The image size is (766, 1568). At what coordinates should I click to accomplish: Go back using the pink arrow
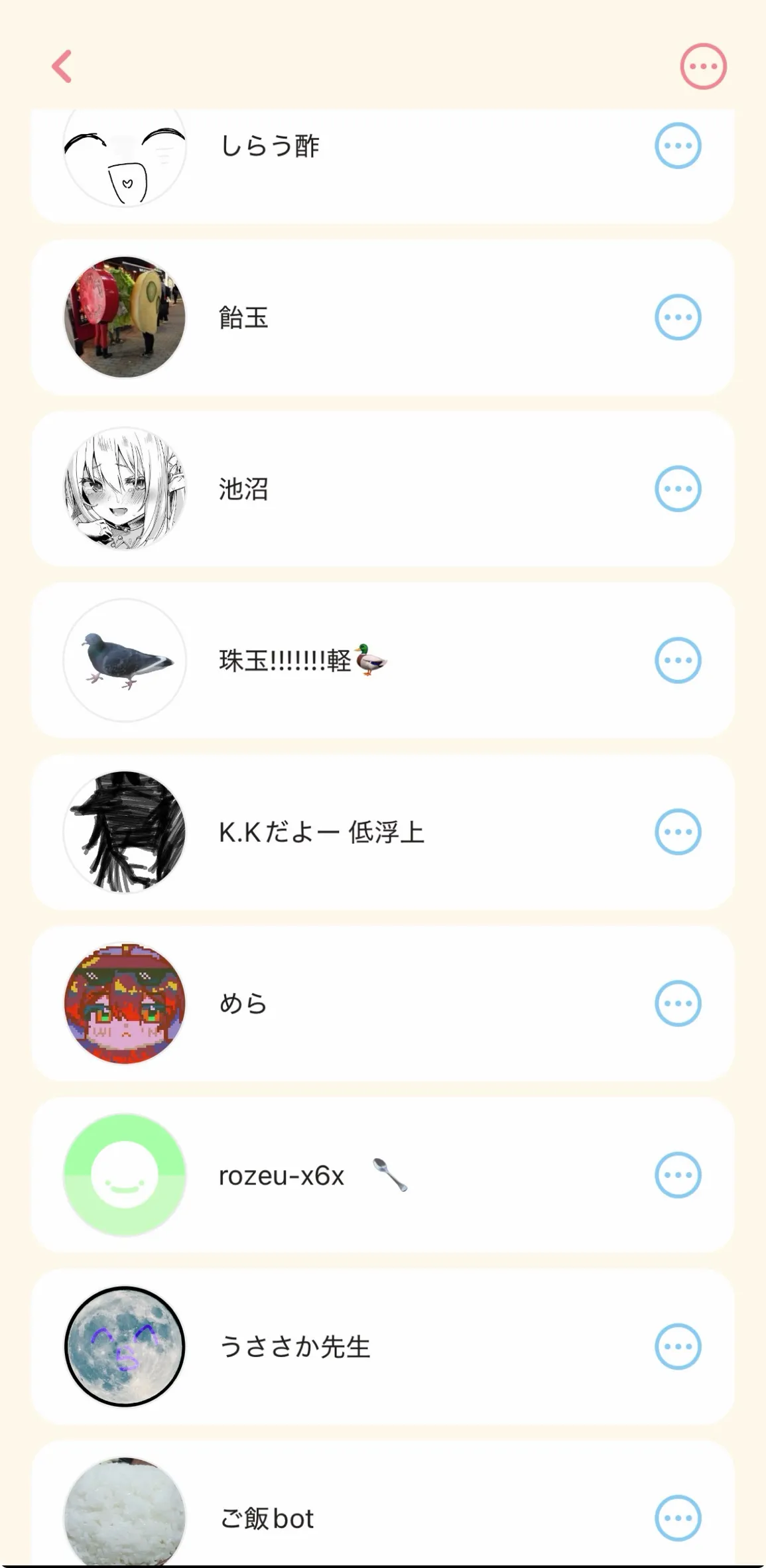62,66
